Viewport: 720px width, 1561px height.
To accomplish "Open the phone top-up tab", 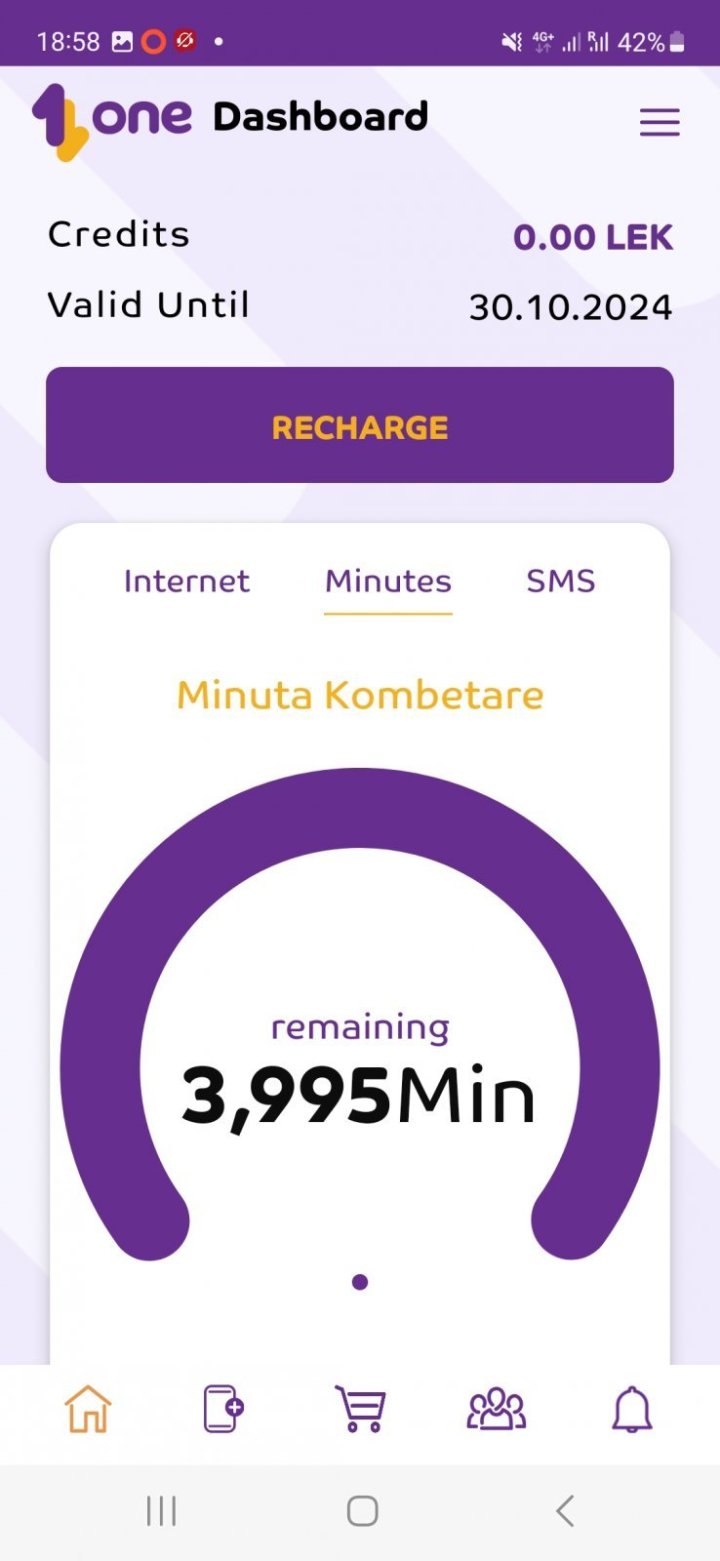I will click(223, 1410).
